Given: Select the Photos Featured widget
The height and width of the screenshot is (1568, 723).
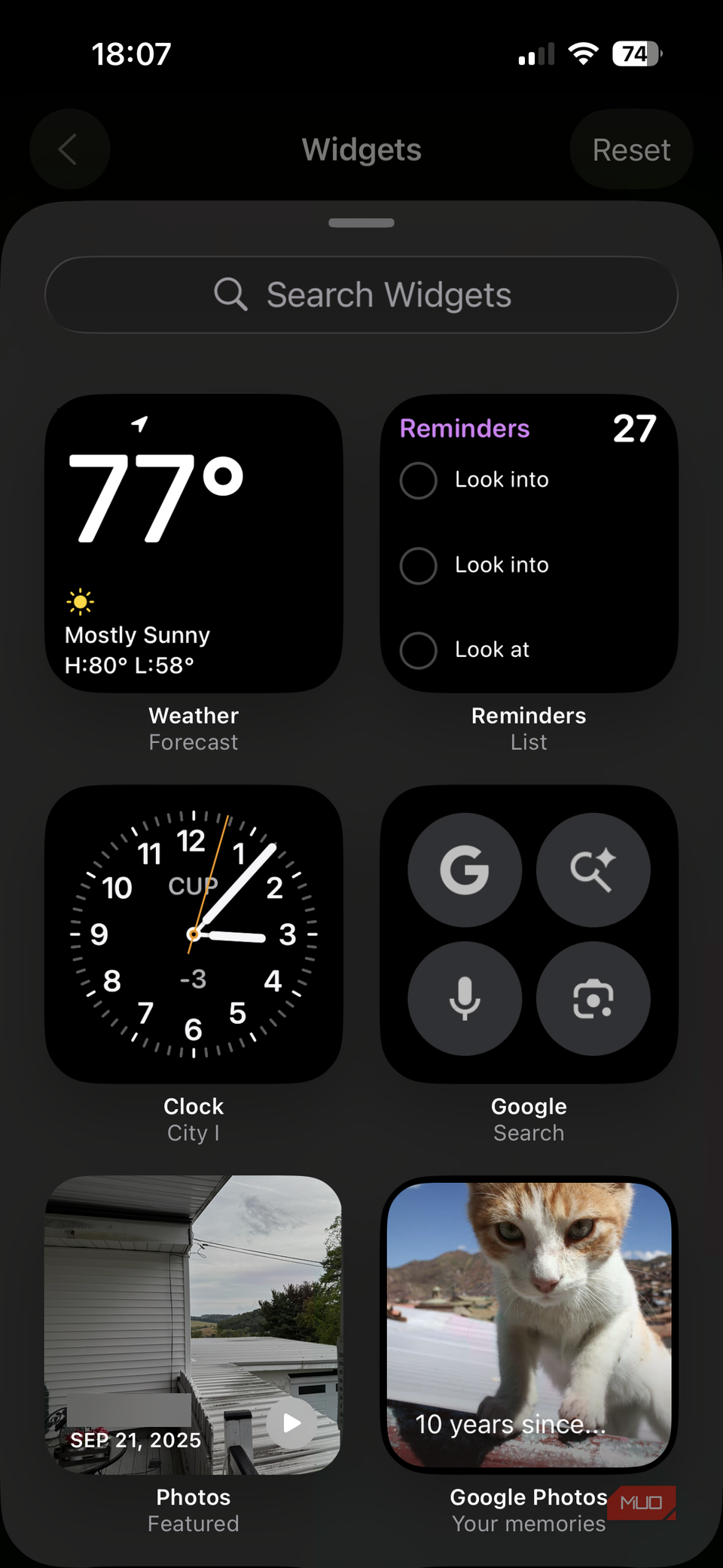Looking at the screenshot, I should coord(194,1325).
